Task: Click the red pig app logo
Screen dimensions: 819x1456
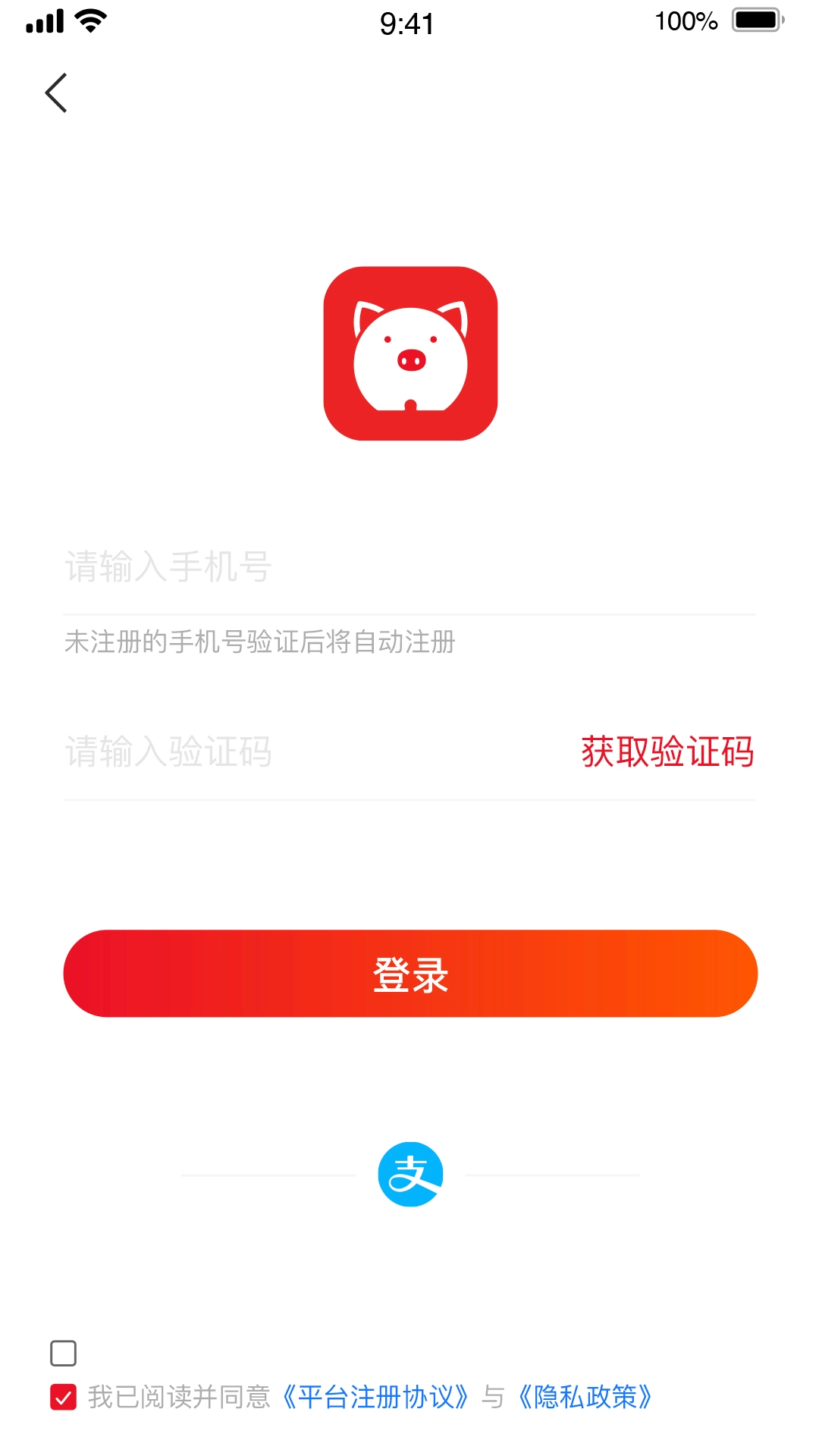Action: pos(409,354)
